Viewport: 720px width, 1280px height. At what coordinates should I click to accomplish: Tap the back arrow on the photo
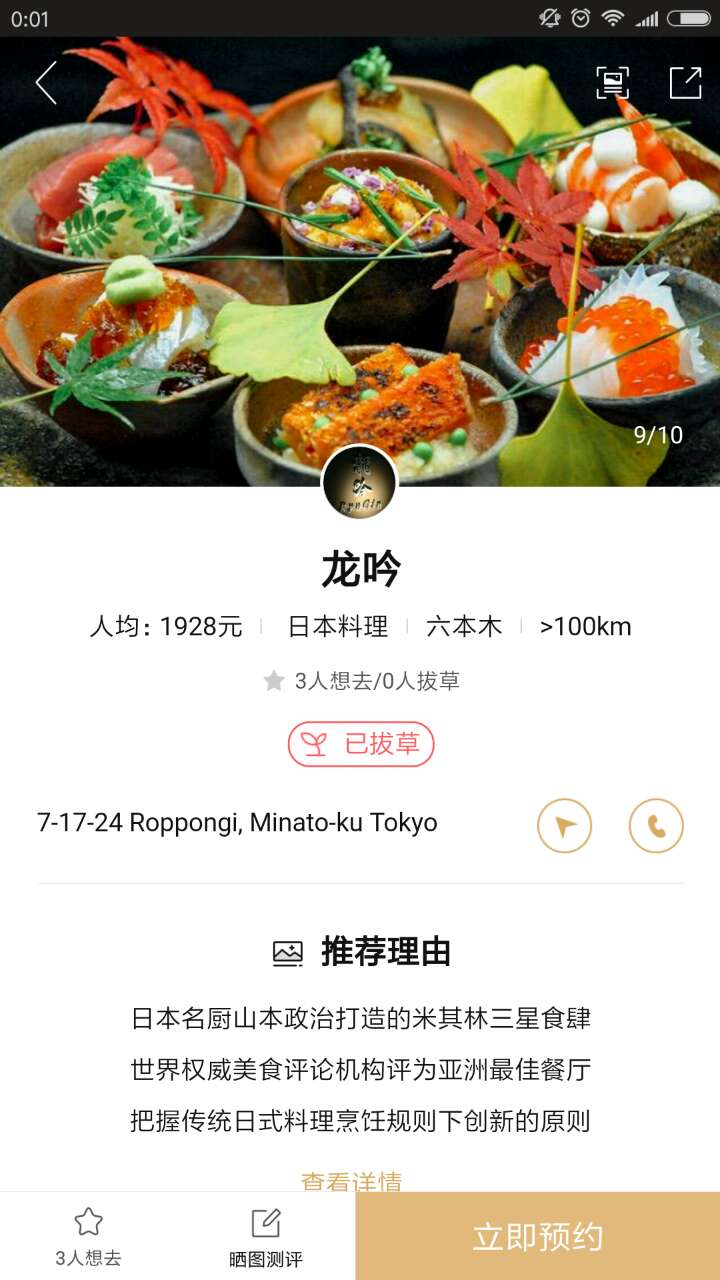click(x=45, y=83)
